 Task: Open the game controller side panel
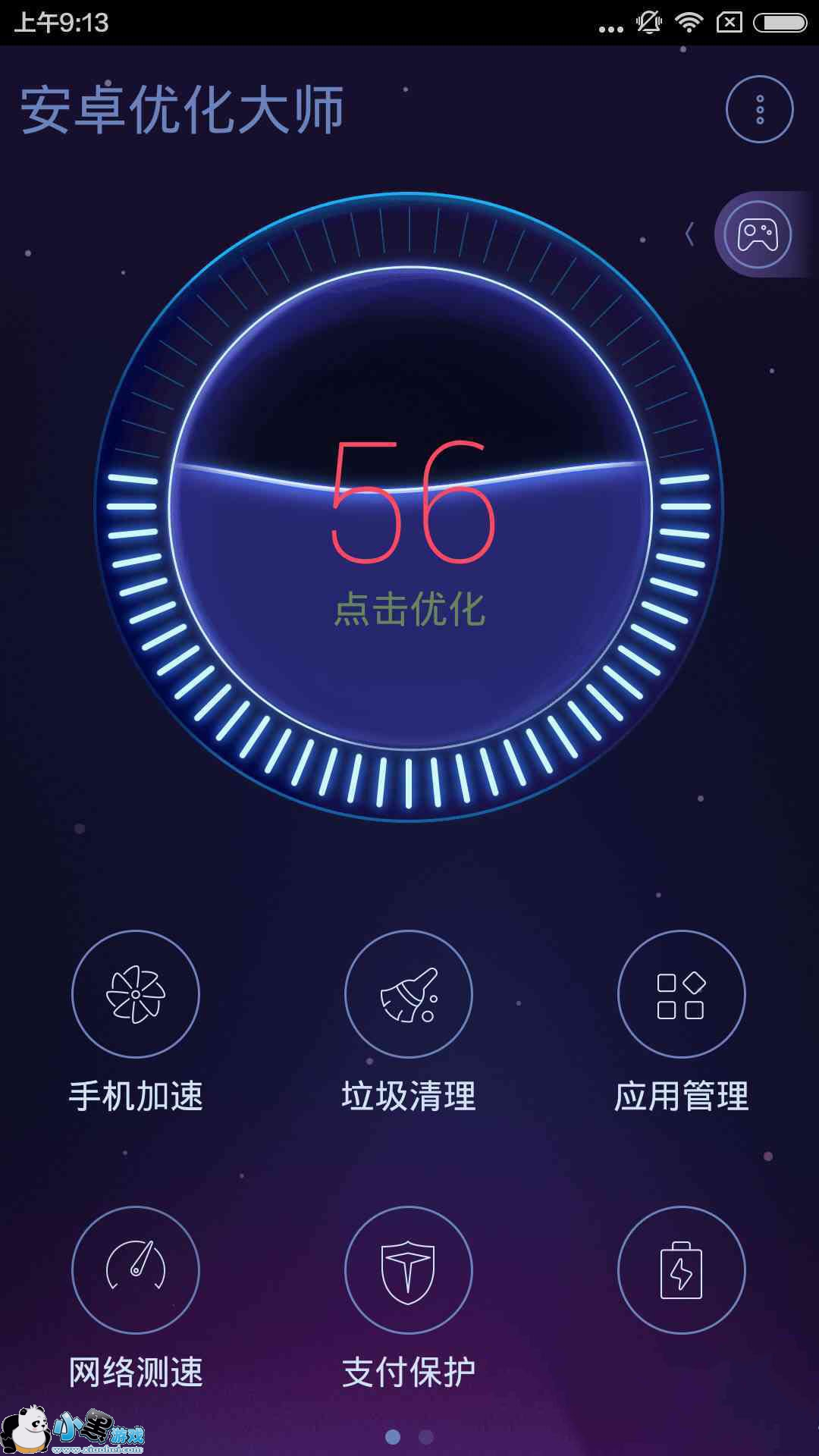click(758, 234)
